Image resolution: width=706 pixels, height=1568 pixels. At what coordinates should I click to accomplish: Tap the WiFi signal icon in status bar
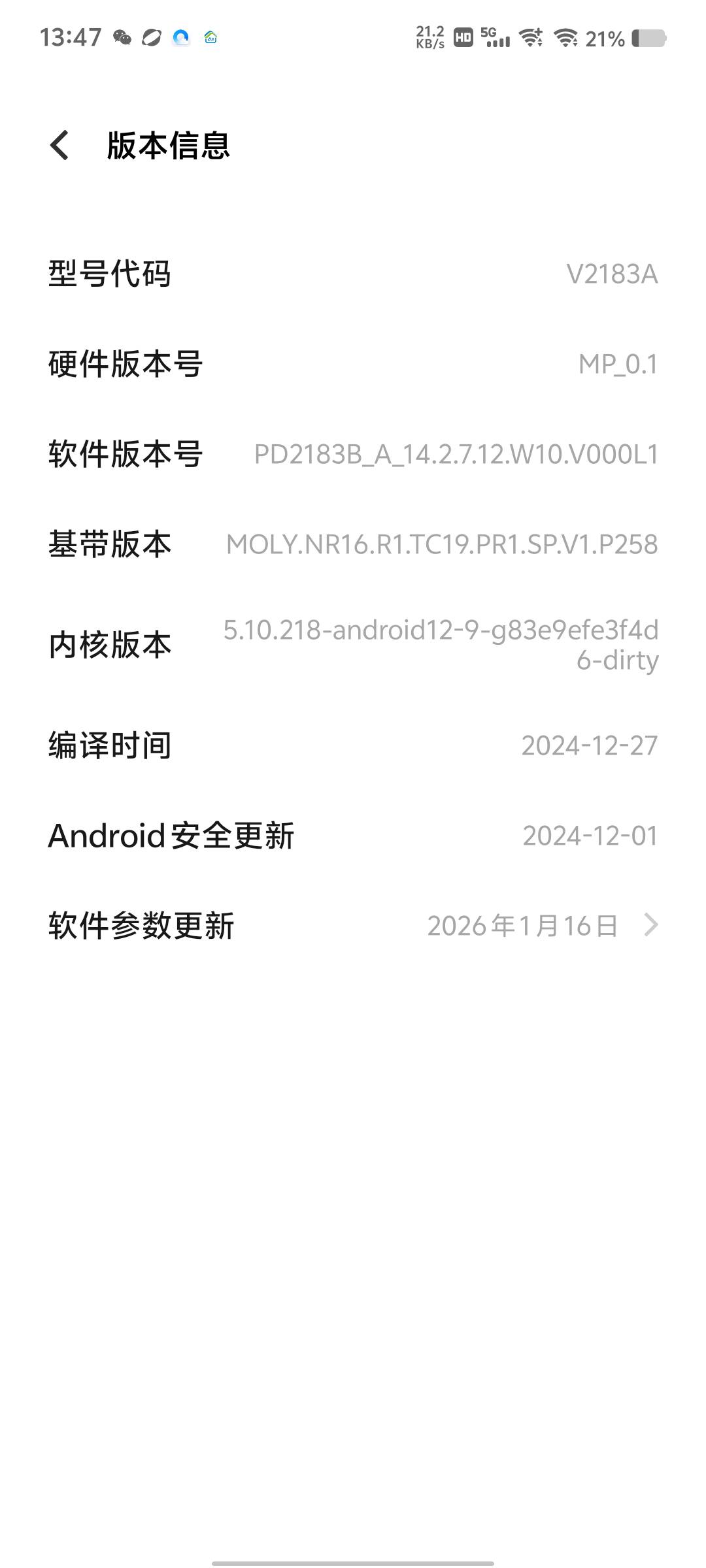click(x=565, y=38)
